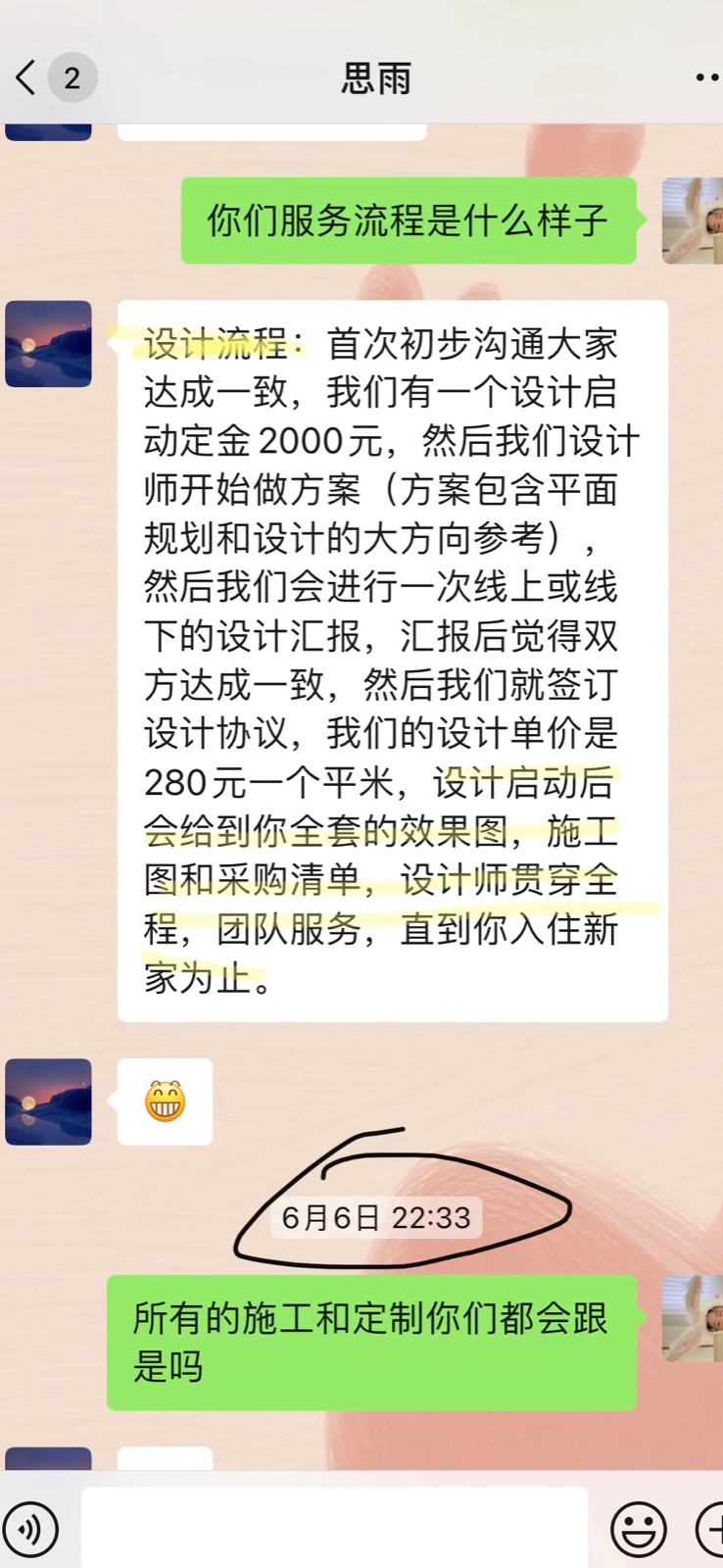
Task: Open my avatar beside 你们服务流程是什么样子
Action: point(692,221)
